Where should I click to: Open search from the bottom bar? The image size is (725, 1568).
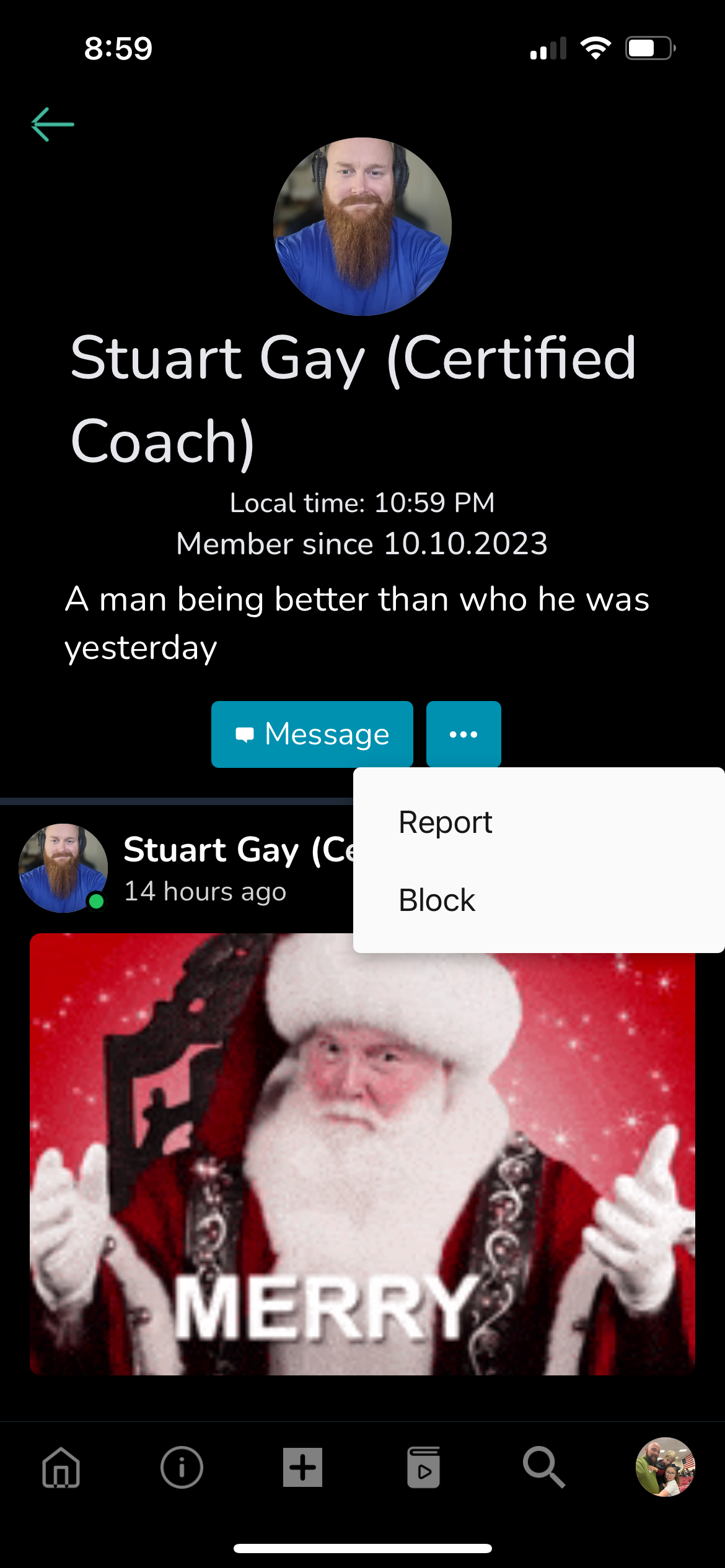[x=544, y=1467]
